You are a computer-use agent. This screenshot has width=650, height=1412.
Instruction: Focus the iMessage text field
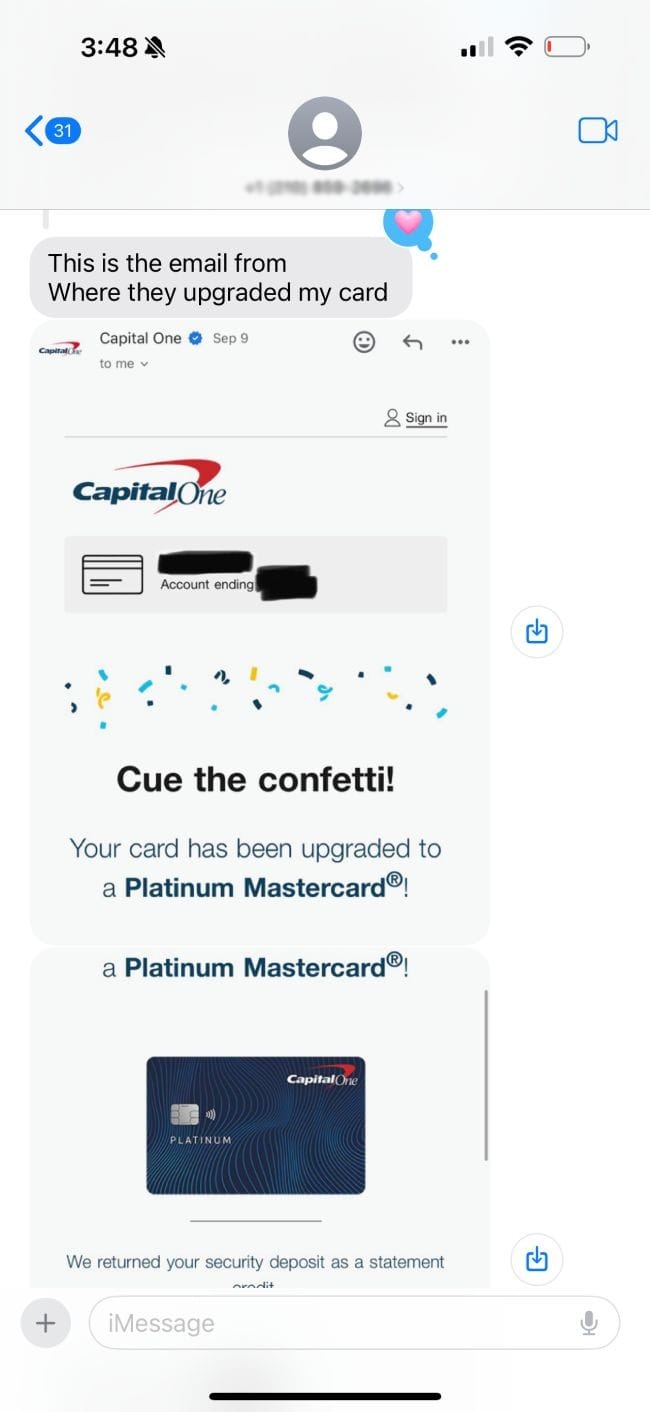[x=330, y=1323]
